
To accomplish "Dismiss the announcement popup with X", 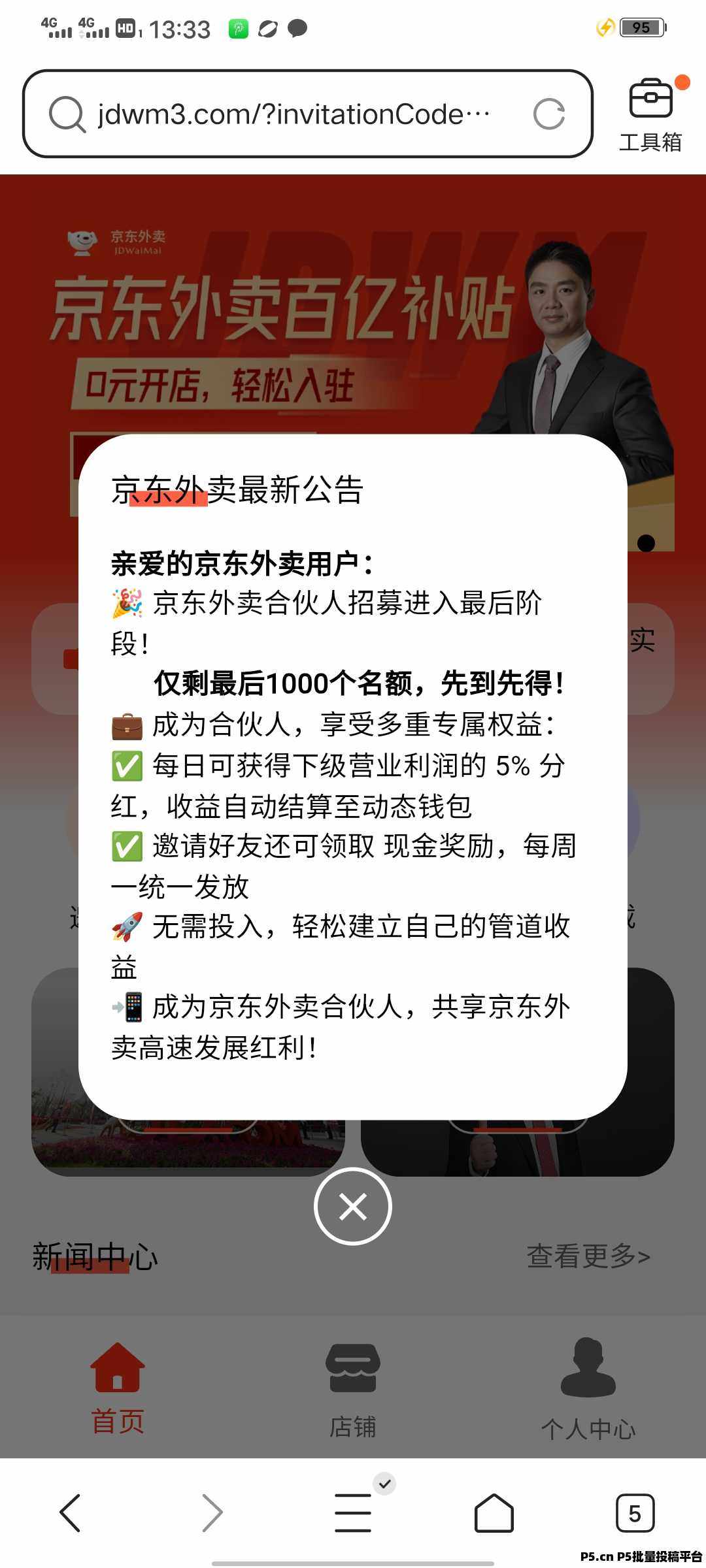I will [353, 1206].
